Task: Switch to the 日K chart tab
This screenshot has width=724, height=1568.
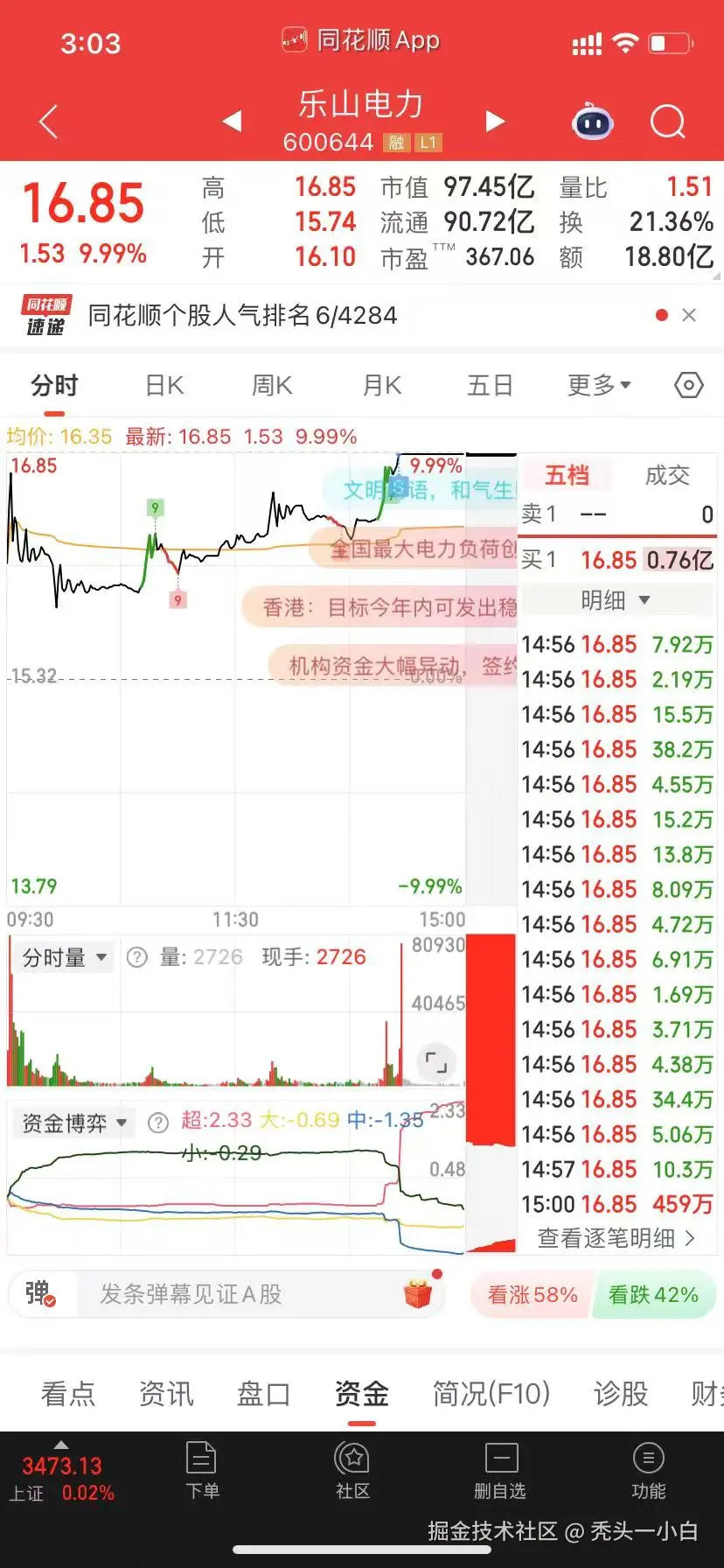Action: click(164, 385)
